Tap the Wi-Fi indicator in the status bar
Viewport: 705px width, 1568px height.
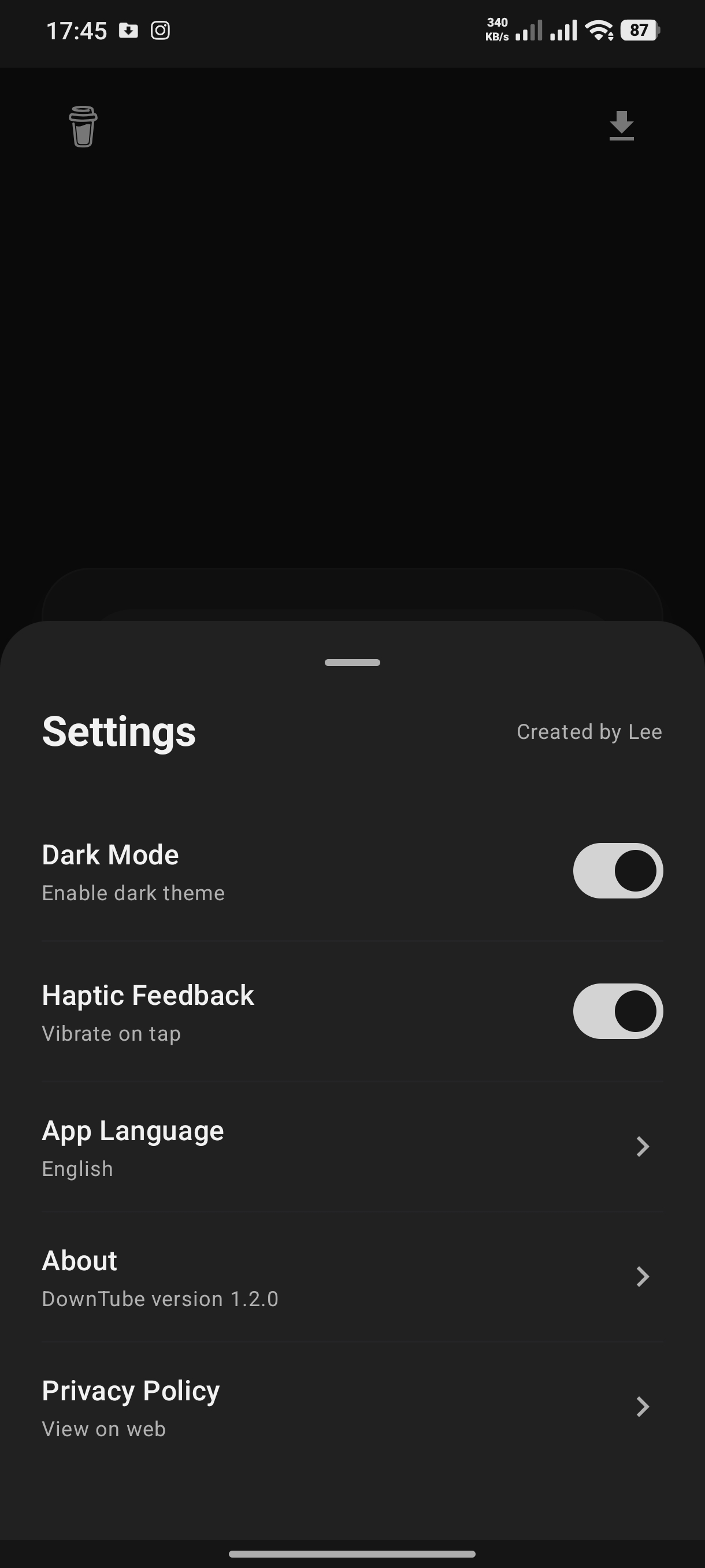point(599,32)
